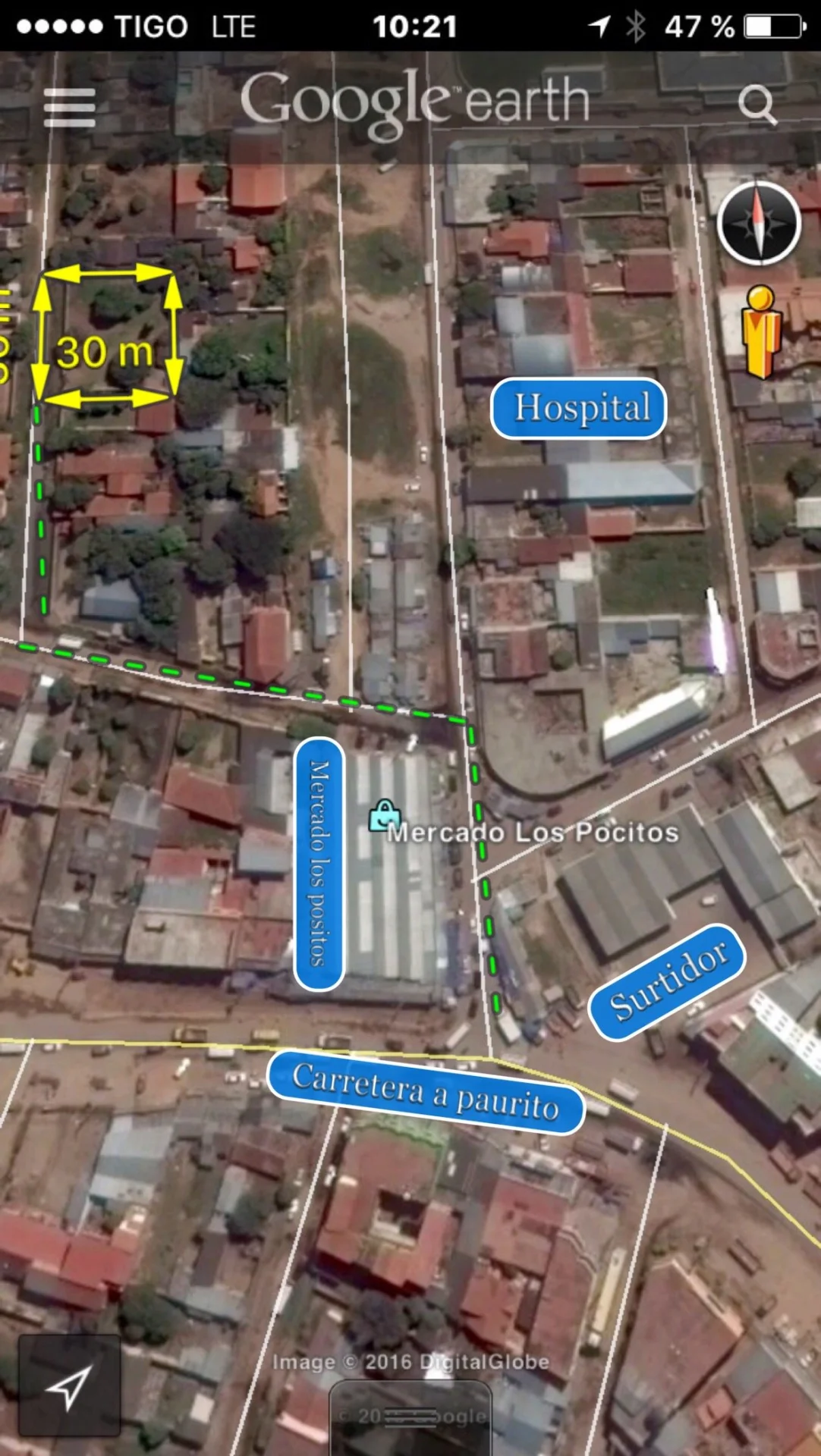Tap the compass to reset north
Image resolution: width=821 pixels, height=1456 pixels.
(x=759, y=223)
